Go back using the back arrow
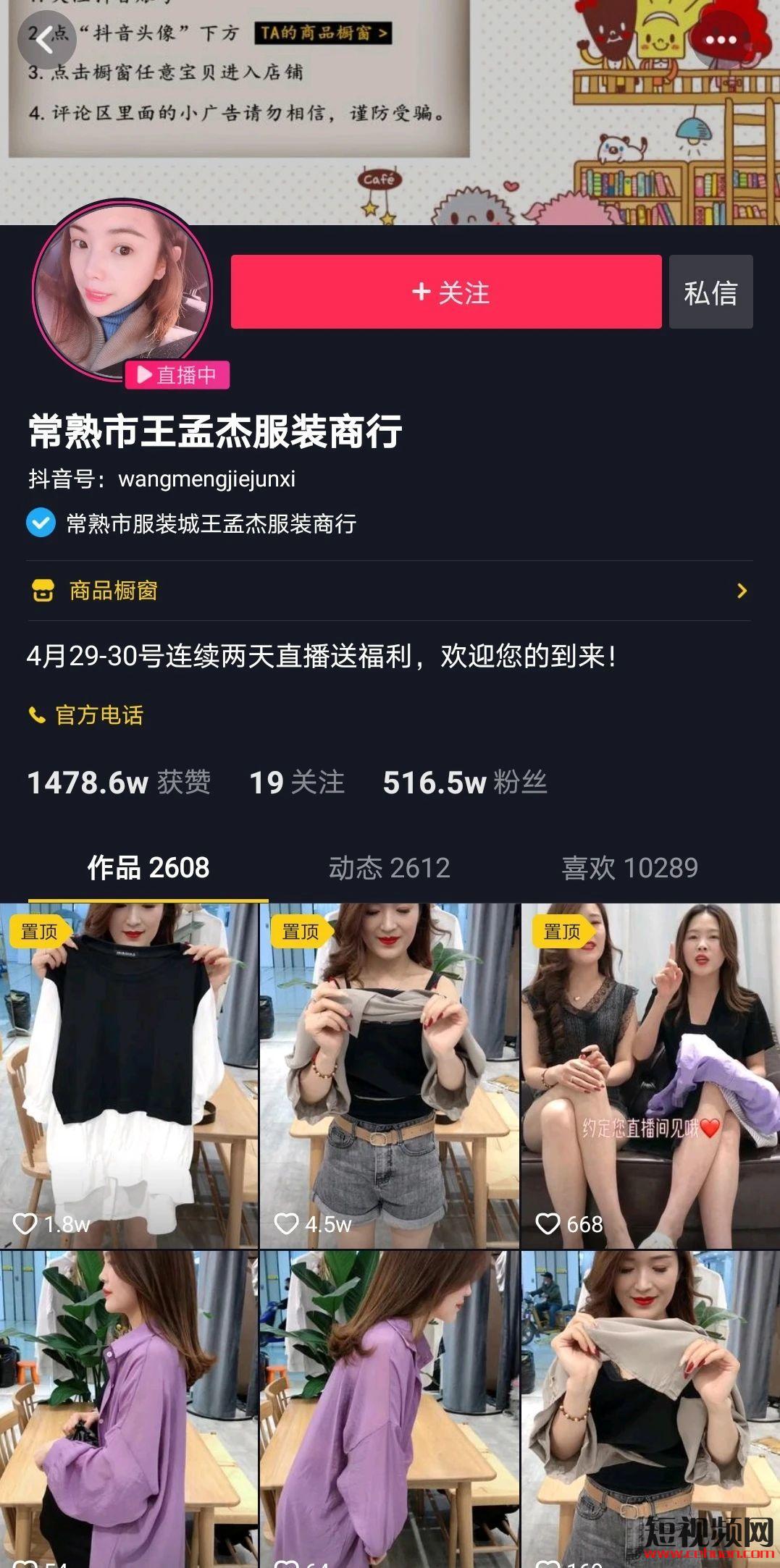This screenshot has width=780, height=1568. pyautogui.click(x=46, y=41)
